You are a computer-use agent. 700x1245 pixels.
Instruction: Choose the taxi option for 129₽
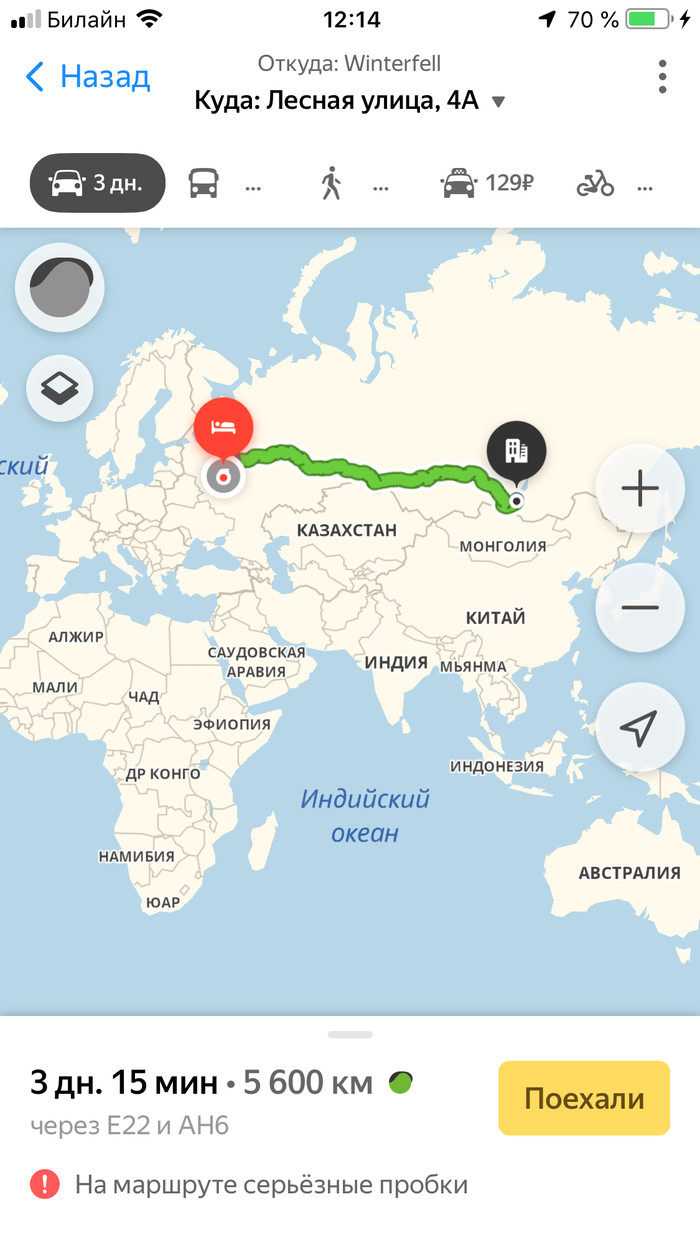[487, 184]
